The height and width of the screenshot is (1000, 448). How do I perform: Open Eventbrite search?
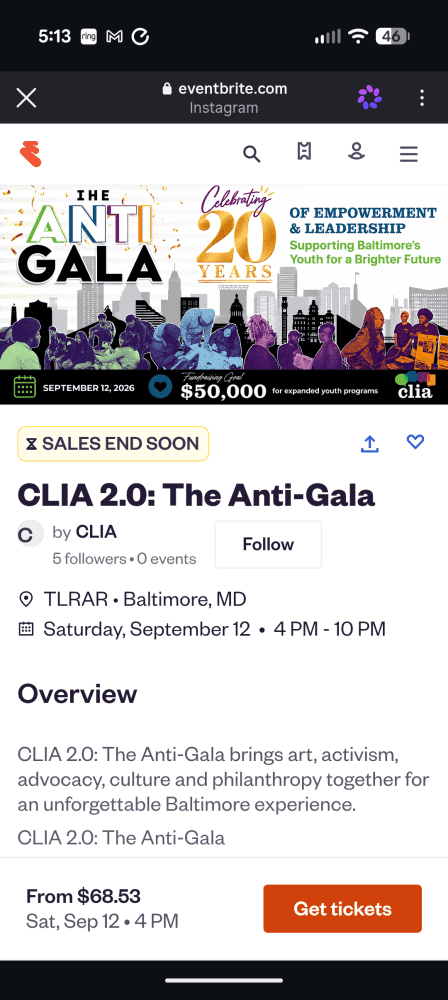pos(251,154)
